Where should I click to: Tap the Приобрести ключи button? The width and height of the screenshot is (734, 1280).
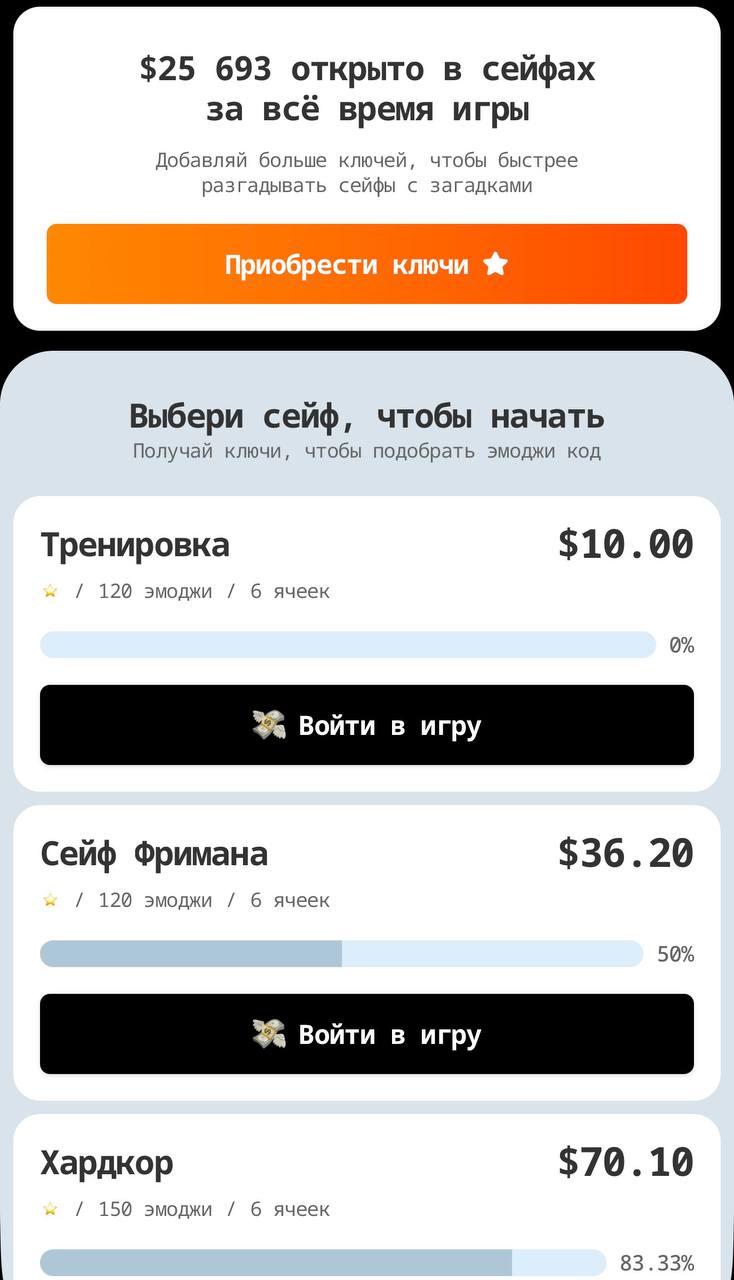[x=366, y=264]
